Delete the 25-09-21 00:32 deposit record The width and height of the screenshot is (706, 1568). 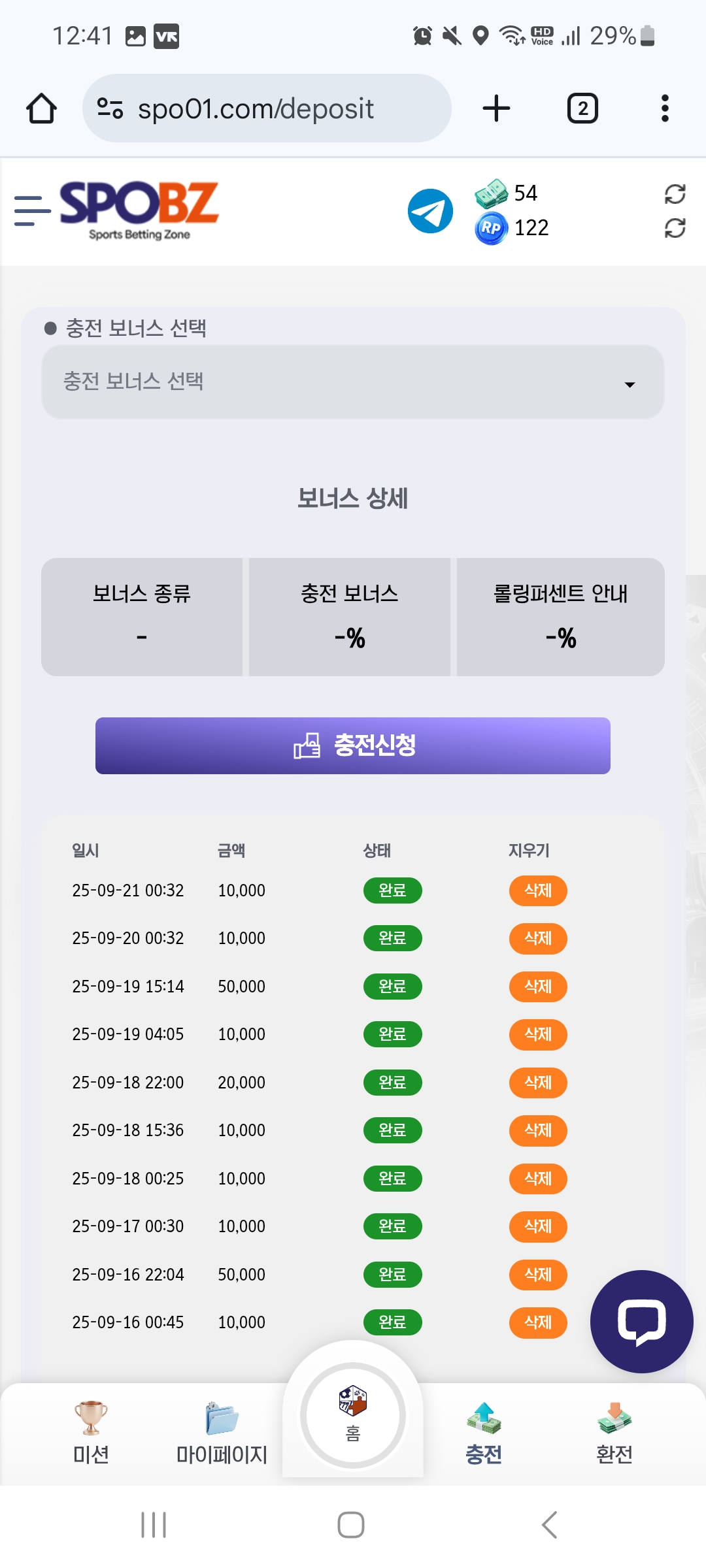coord(537,890)
